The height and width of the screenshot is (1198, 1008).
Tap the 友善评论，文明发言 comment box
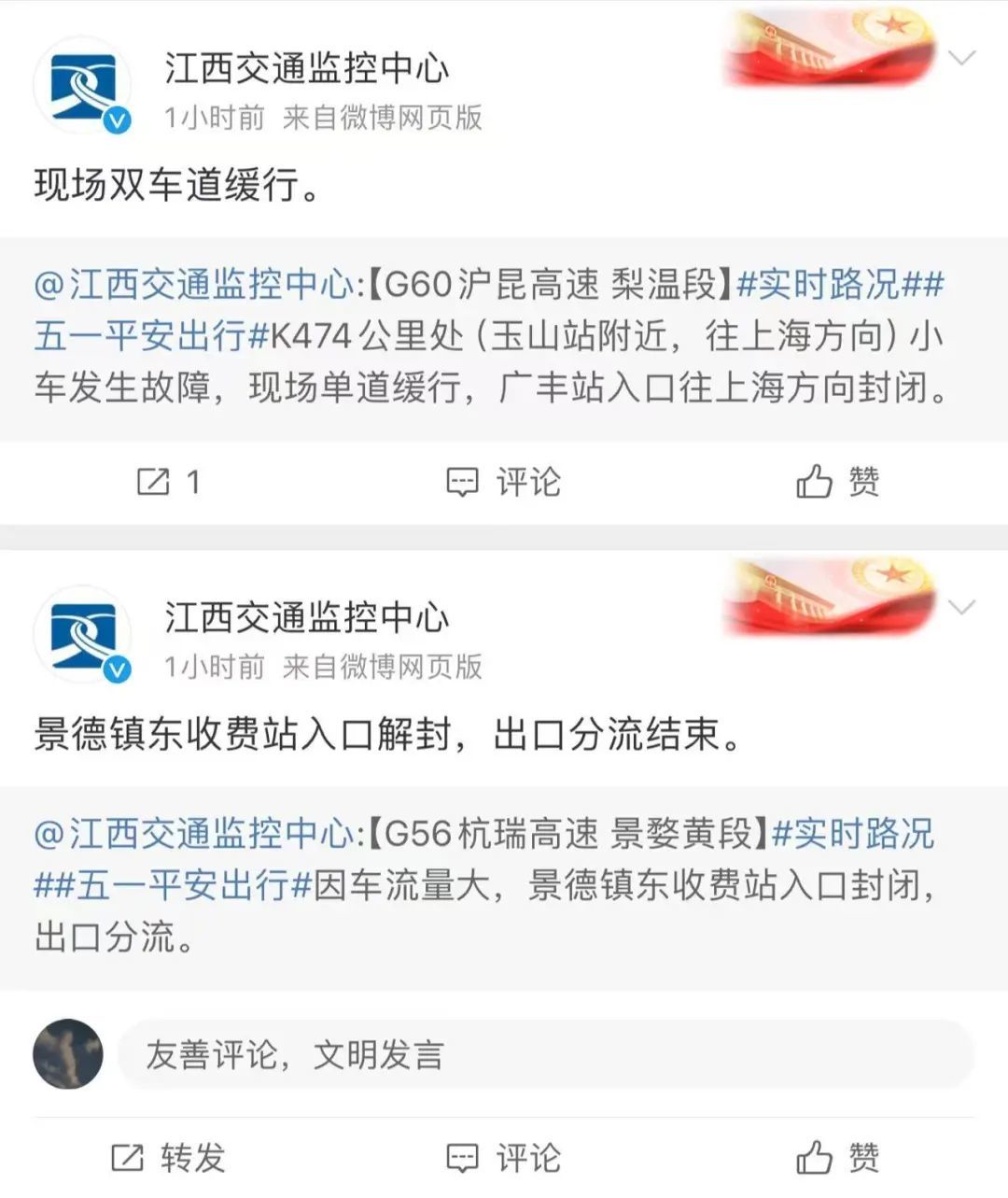click(x=546, y=1054)
